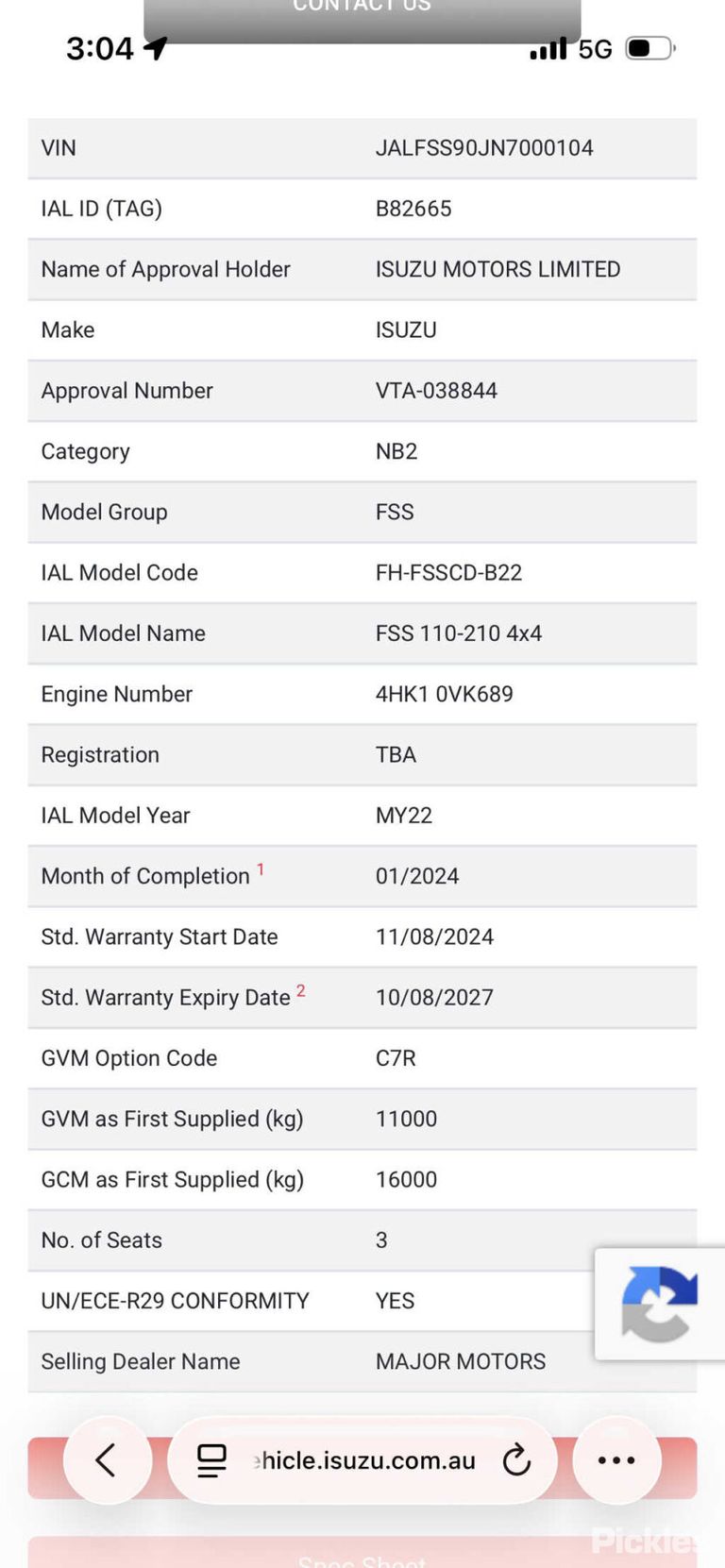Open the Spec Sheet button

coord(362,1553)
